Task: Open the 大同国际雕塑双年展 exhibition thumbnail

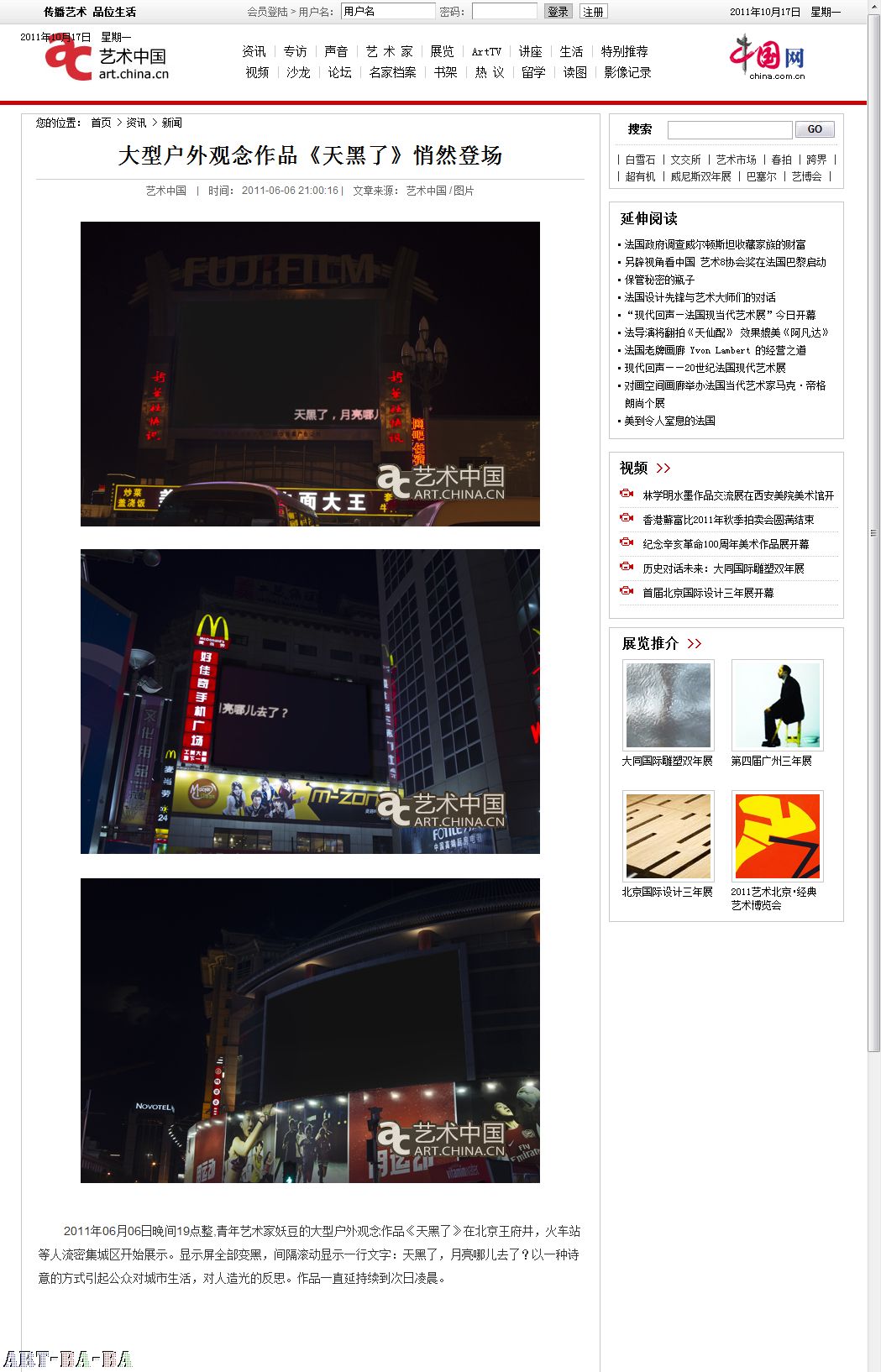Action: pyautogui.click(x=669, y=705)
